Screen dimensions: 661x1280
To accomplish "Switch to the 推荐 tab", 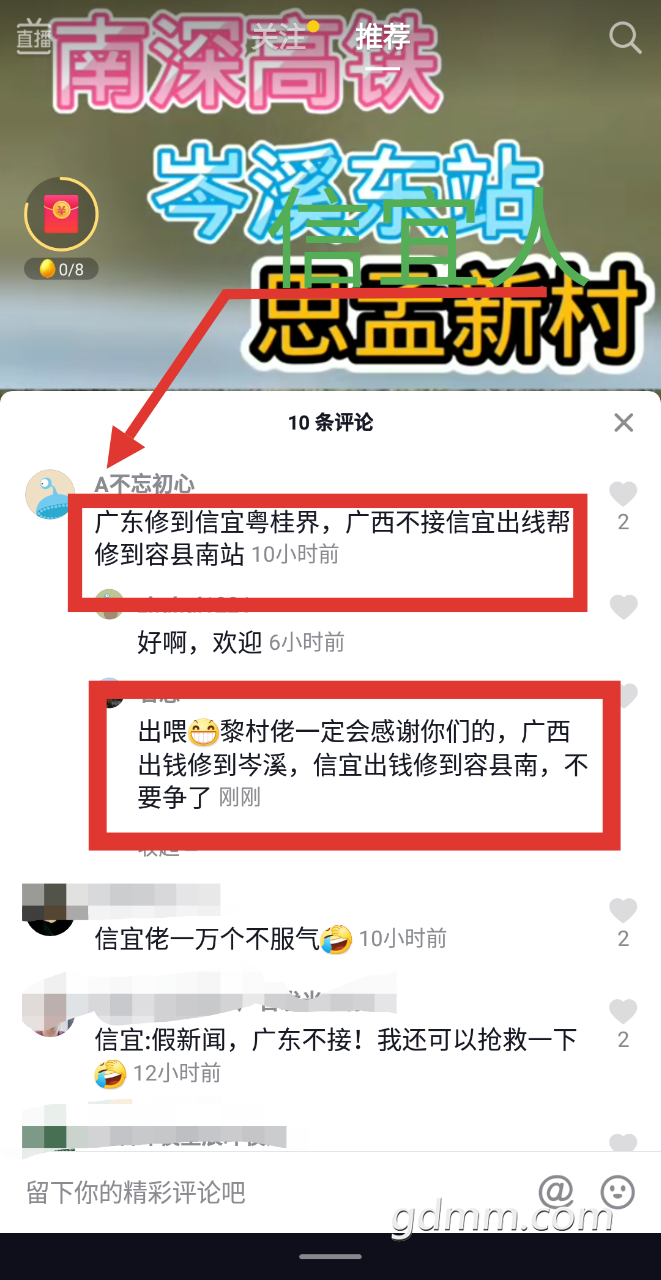I will click(x=383, y=37).
